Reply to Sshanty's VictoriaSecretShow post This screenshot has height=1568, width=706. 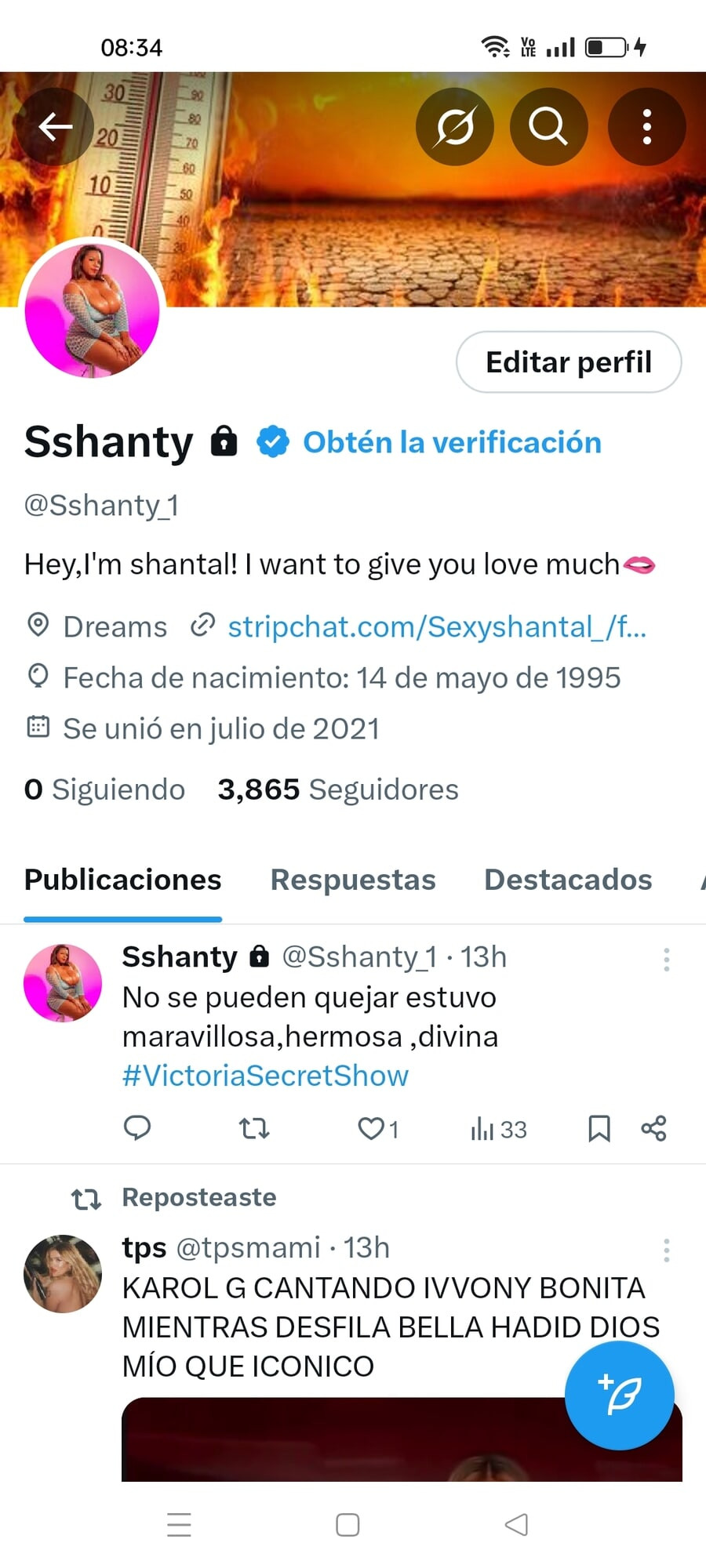coord(137,1128)
